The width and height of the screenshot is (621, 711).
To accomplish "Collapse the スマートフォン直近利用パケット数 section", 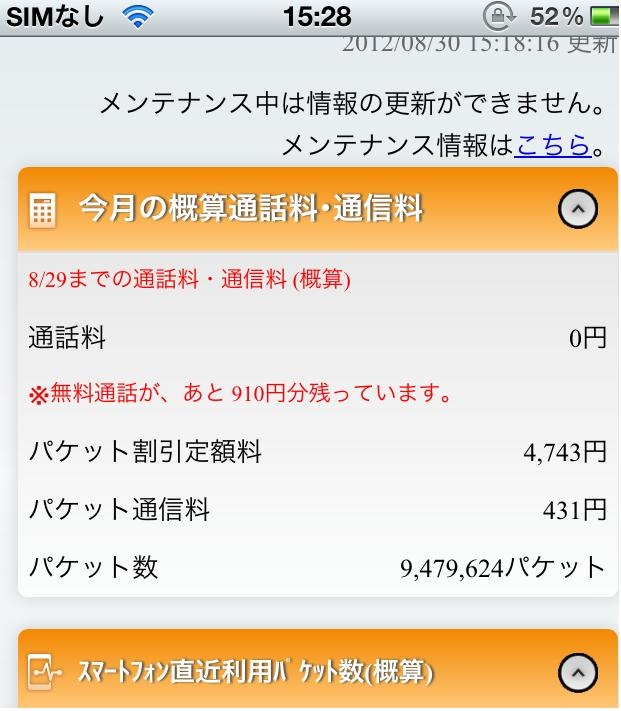I will point(577,670).
